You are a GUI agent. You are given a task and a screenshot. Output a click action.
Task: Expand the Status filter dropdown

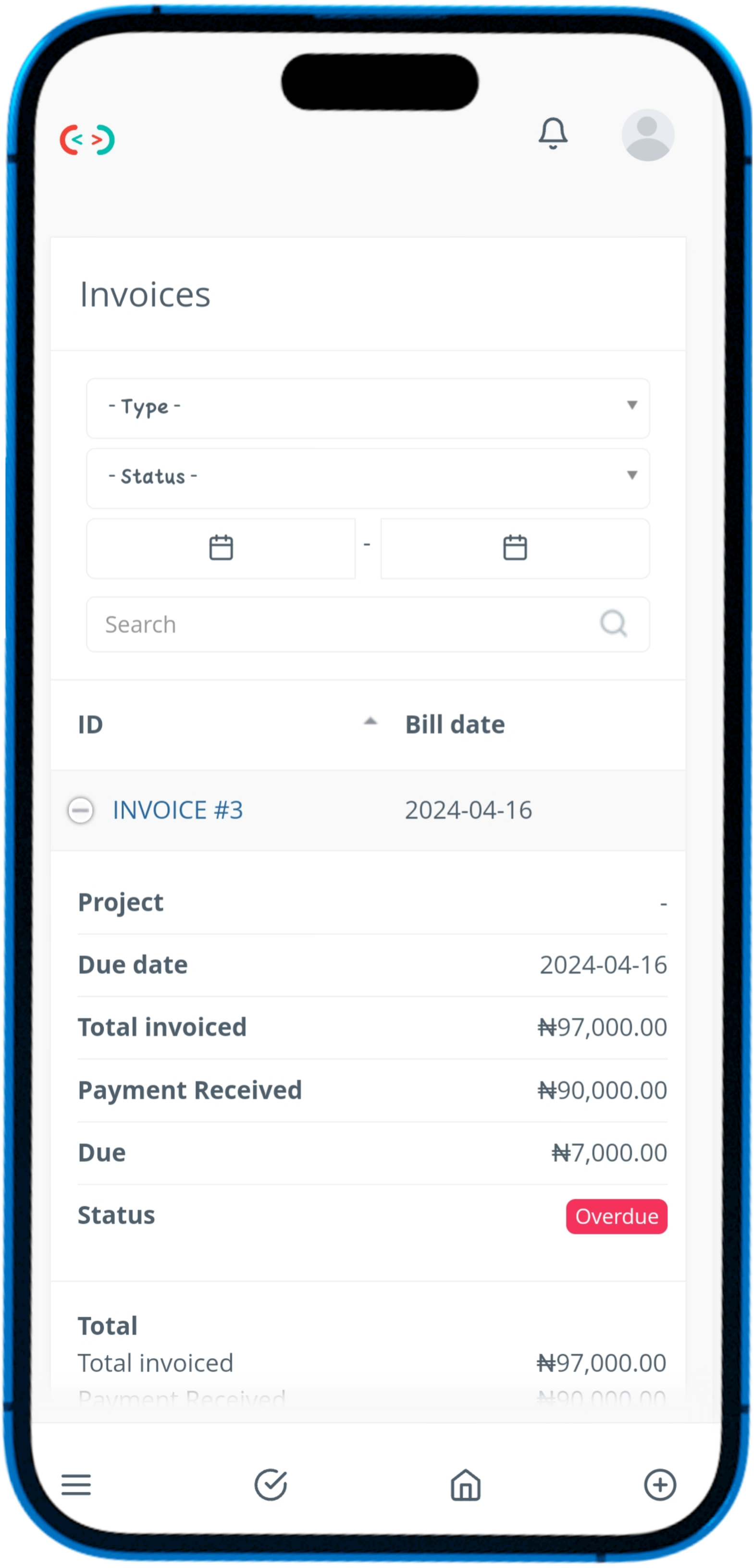(368, 478)
